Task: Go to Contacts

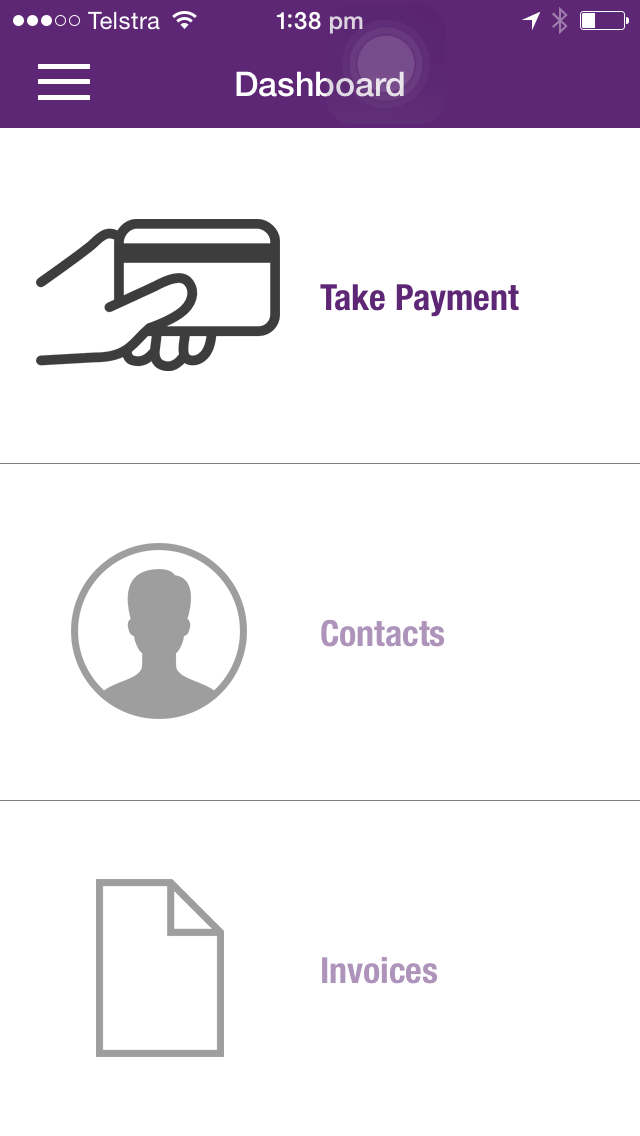Action: click(x=320, y=632)
